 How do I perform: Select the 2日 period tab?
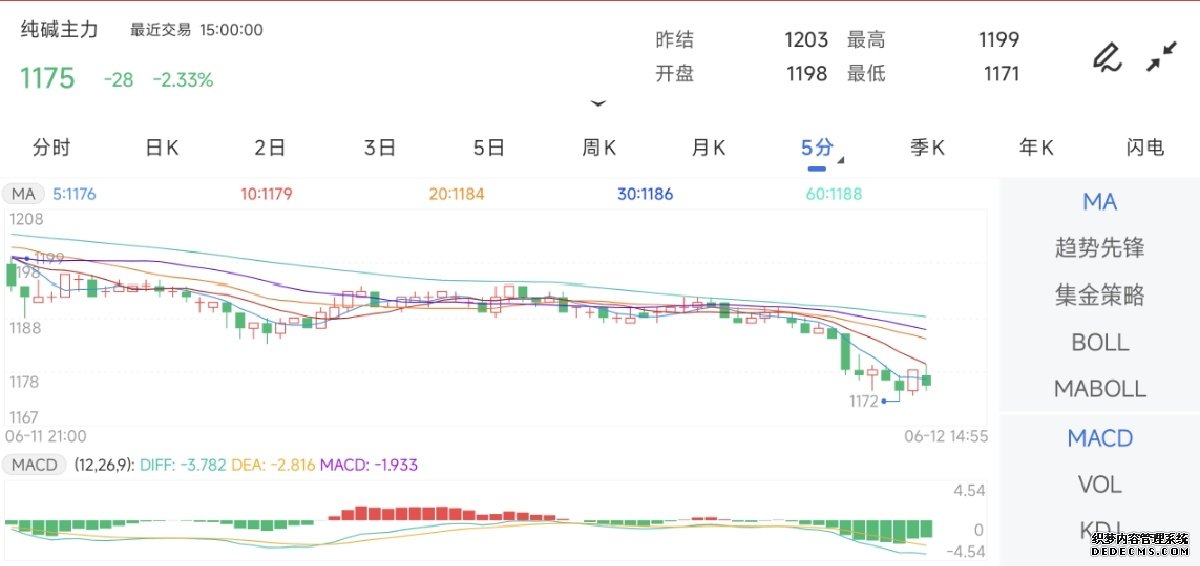click(x=270, y=148)
